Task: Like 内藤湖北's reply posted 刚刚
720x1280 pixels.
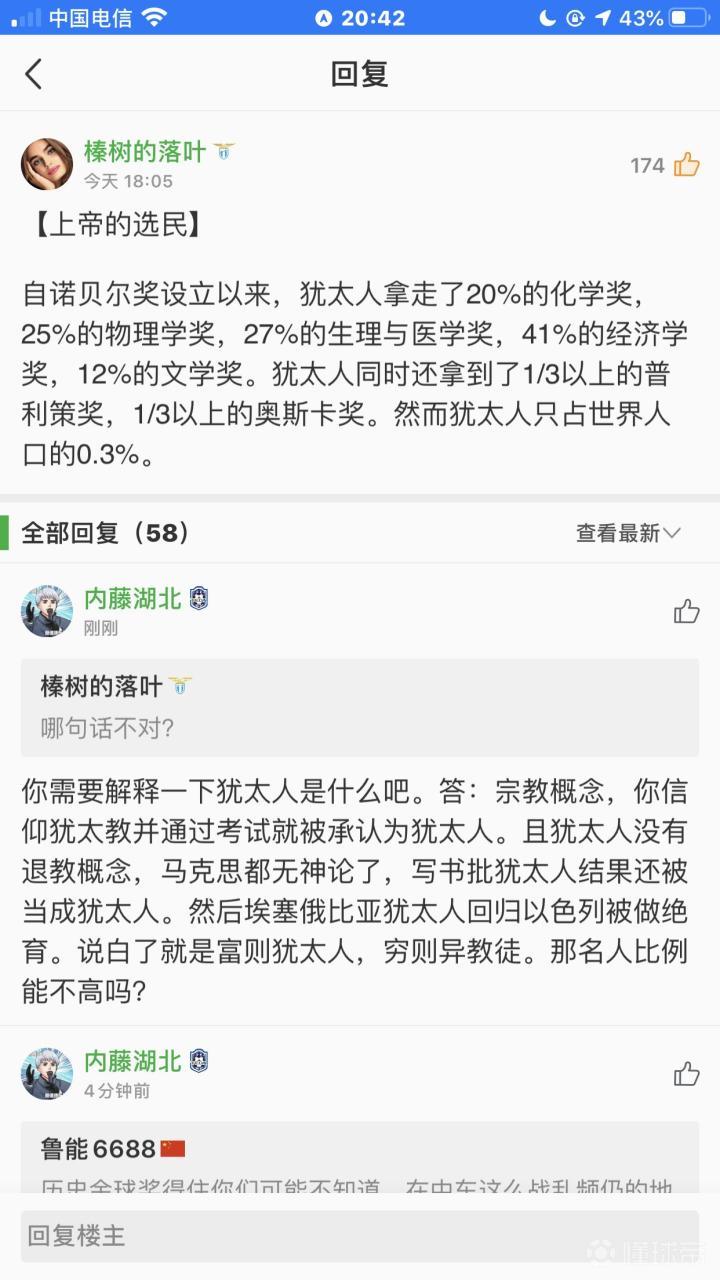Action: click(x=686, y=611)
